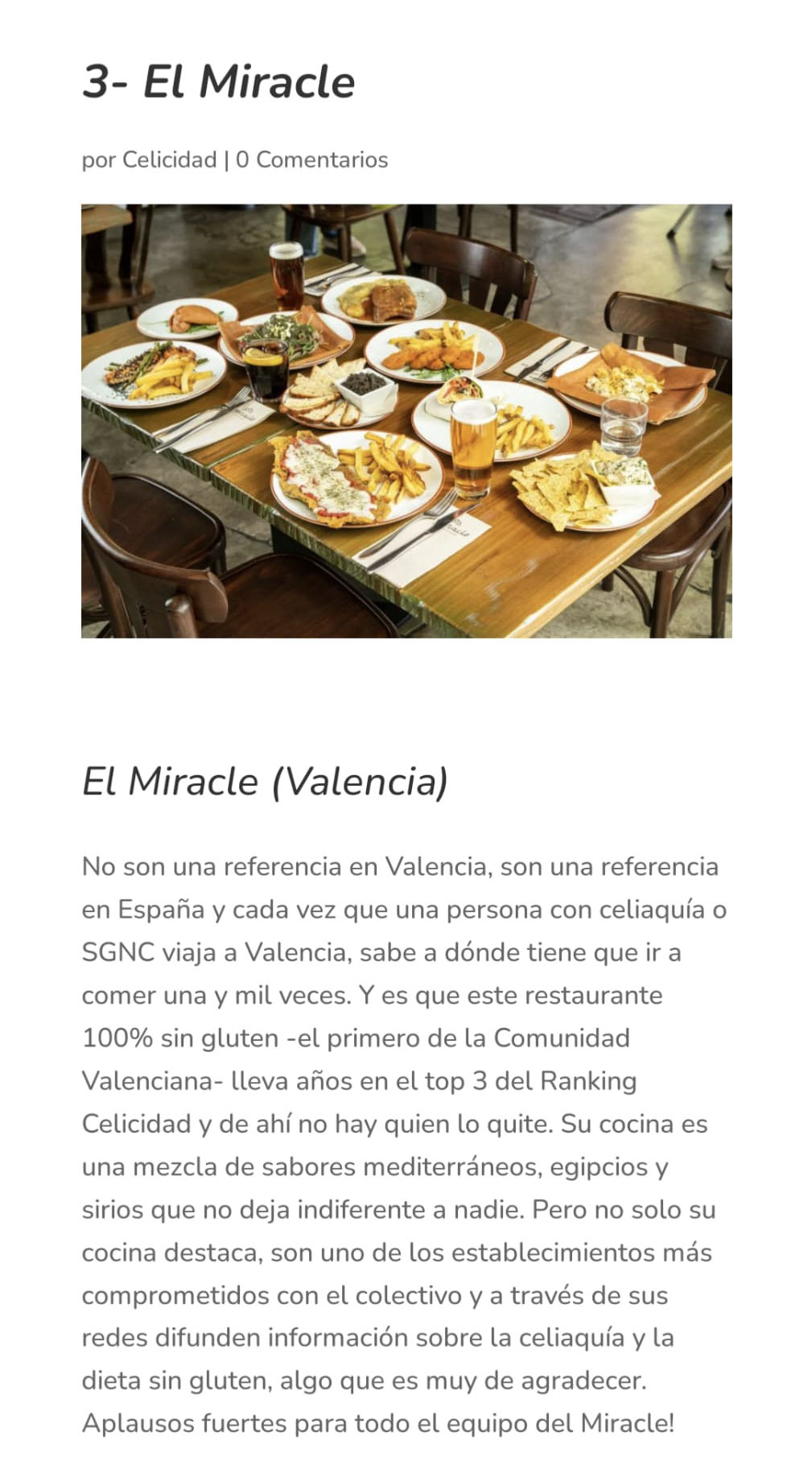Jump to the 0 Comentarios section
Viewport: 812px width, 1478px height.
[311, 159]
